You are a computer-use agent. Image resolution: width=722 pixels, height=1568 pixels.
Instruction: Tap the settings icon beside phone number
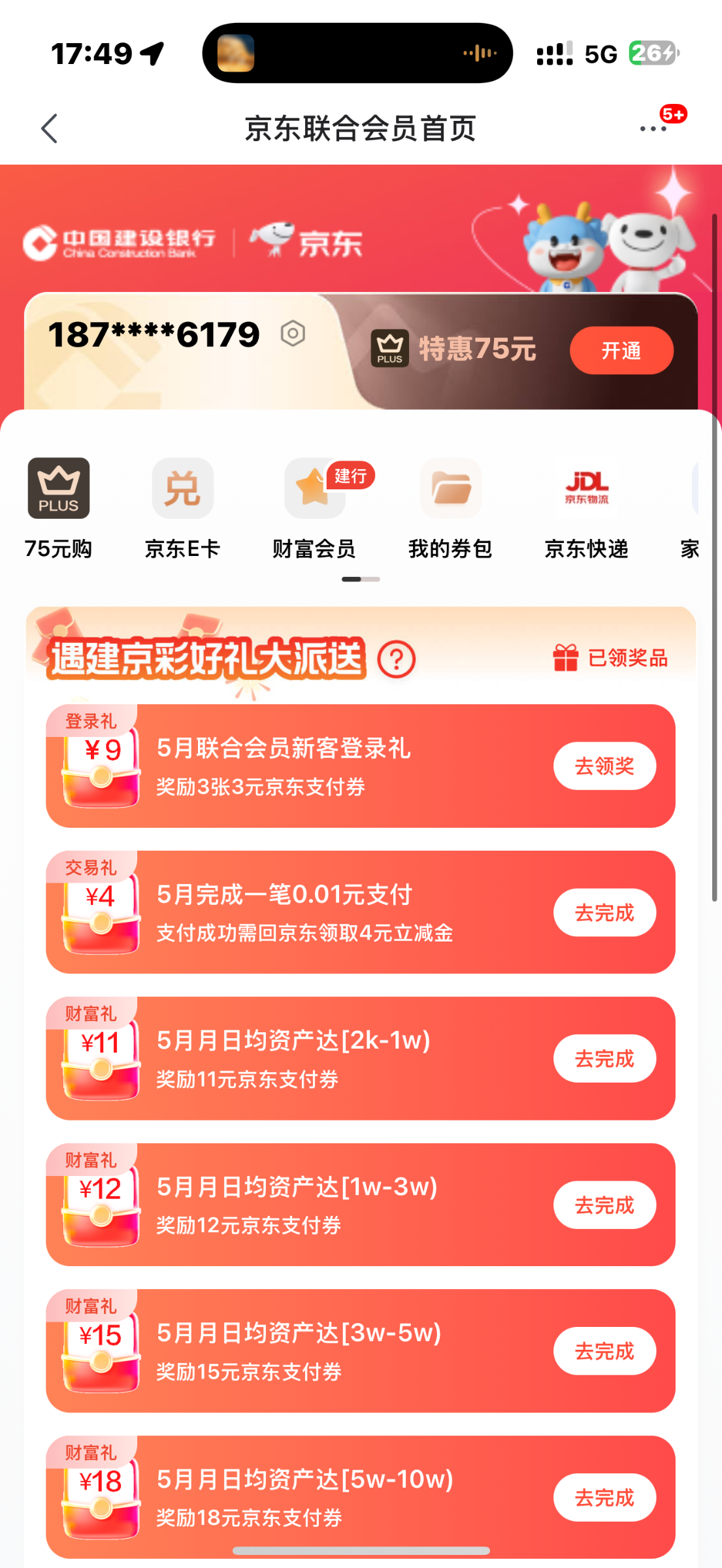click(x=293, y=334)
